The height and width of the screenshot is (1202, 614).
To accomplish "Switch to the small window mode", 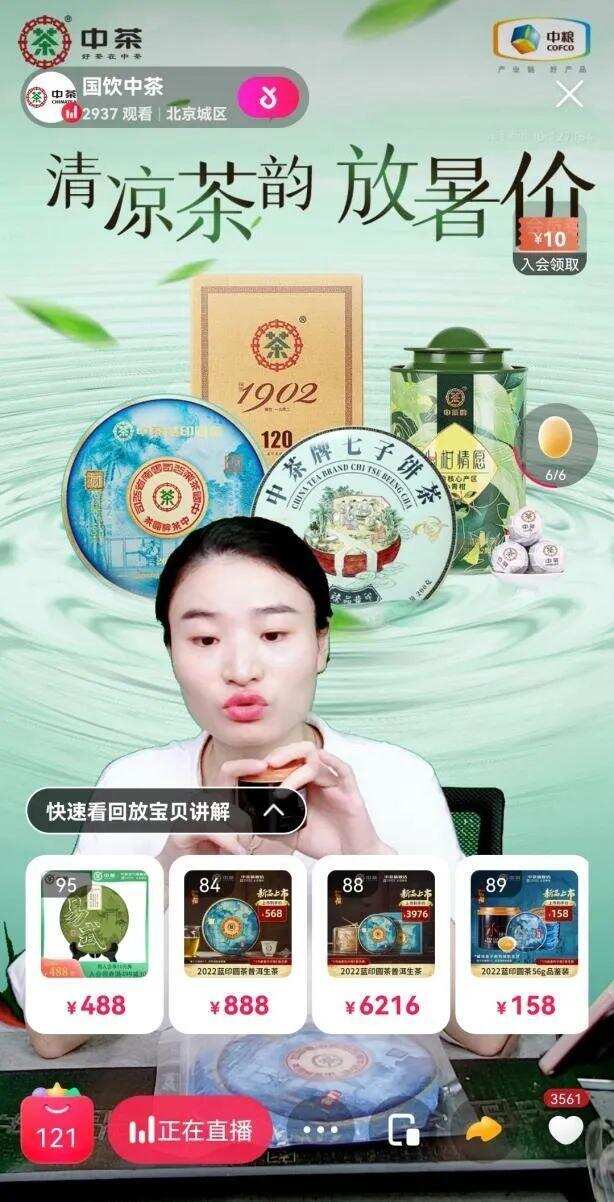I will pyautogui.click(x=404, y=1131).
